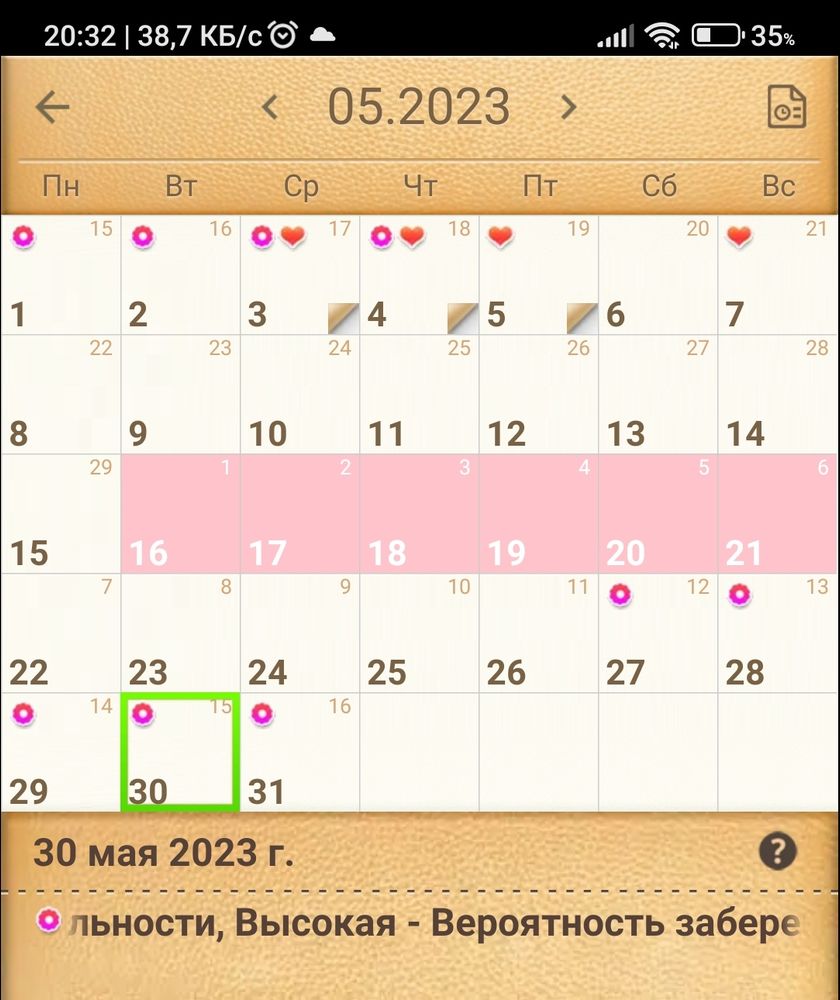Select May 21 in the calendar
The image size is (840, 1000).
click(778, 514)
